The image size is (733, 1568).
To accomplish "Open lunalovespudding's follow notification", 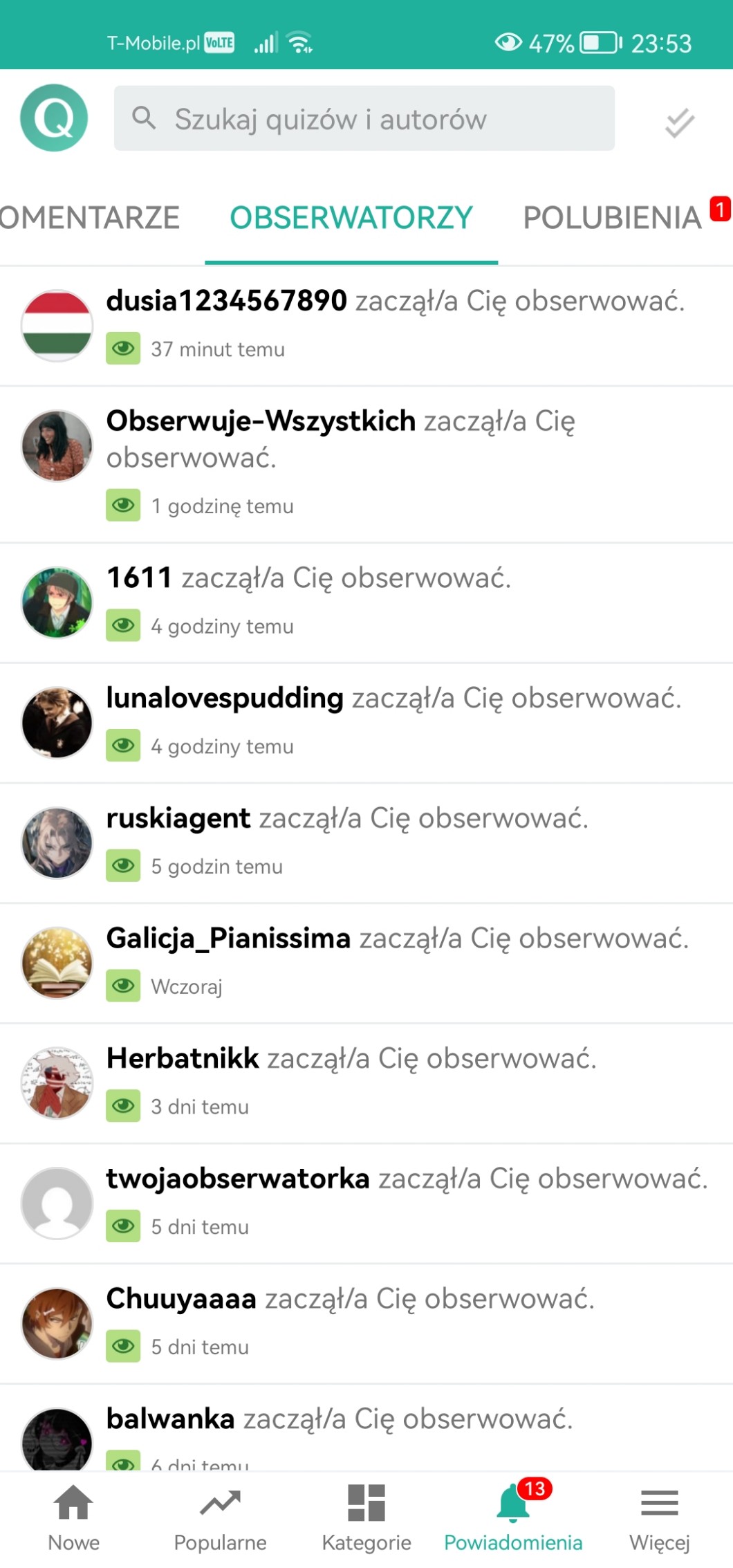I will coord(366,723).
